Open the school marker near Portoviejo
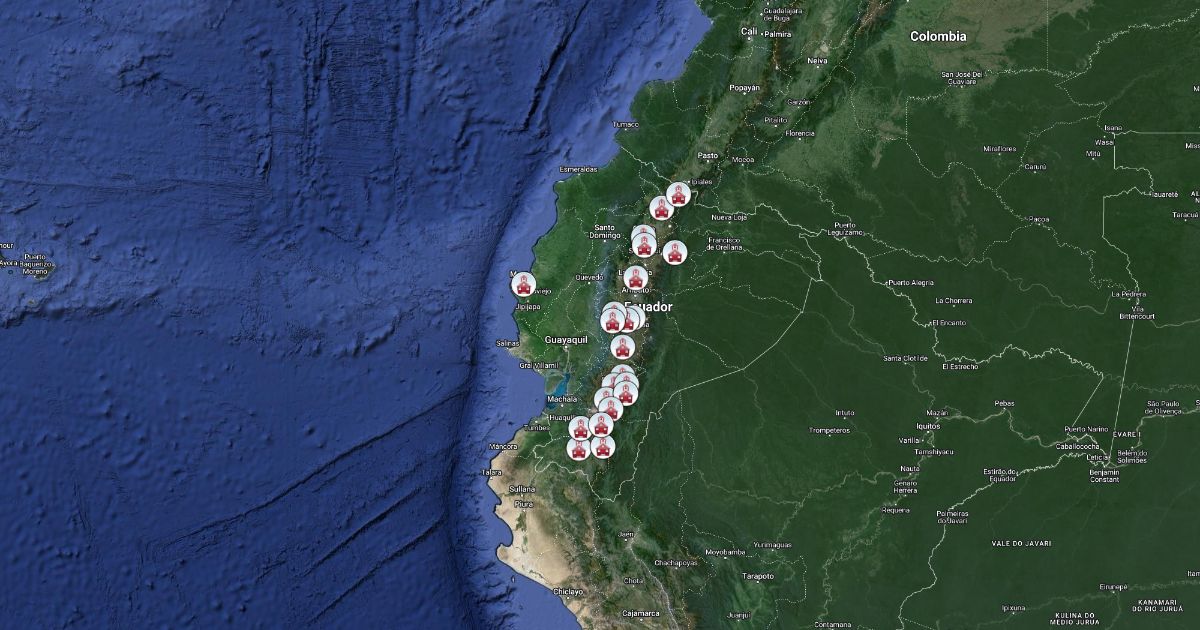 (522, 284)
